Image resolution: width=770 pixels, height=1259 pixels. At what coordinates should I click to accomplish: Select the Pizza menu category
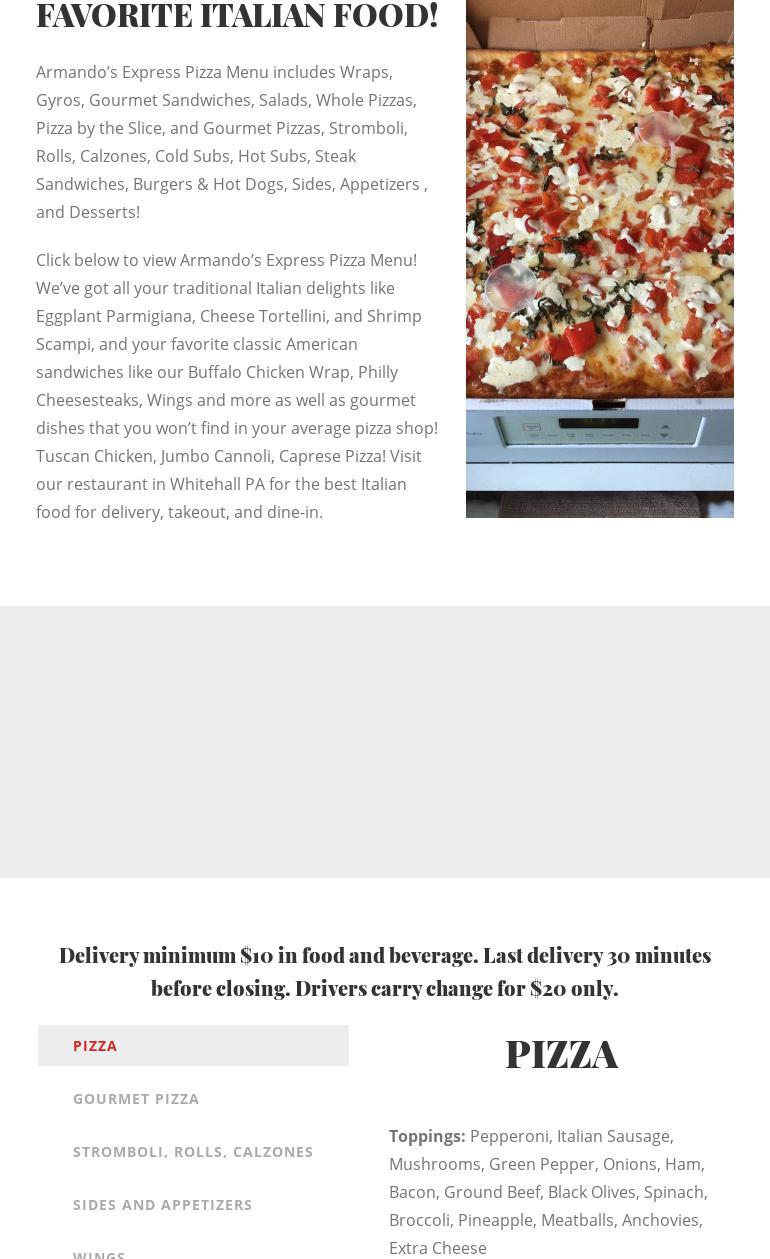pos(193,1045)
